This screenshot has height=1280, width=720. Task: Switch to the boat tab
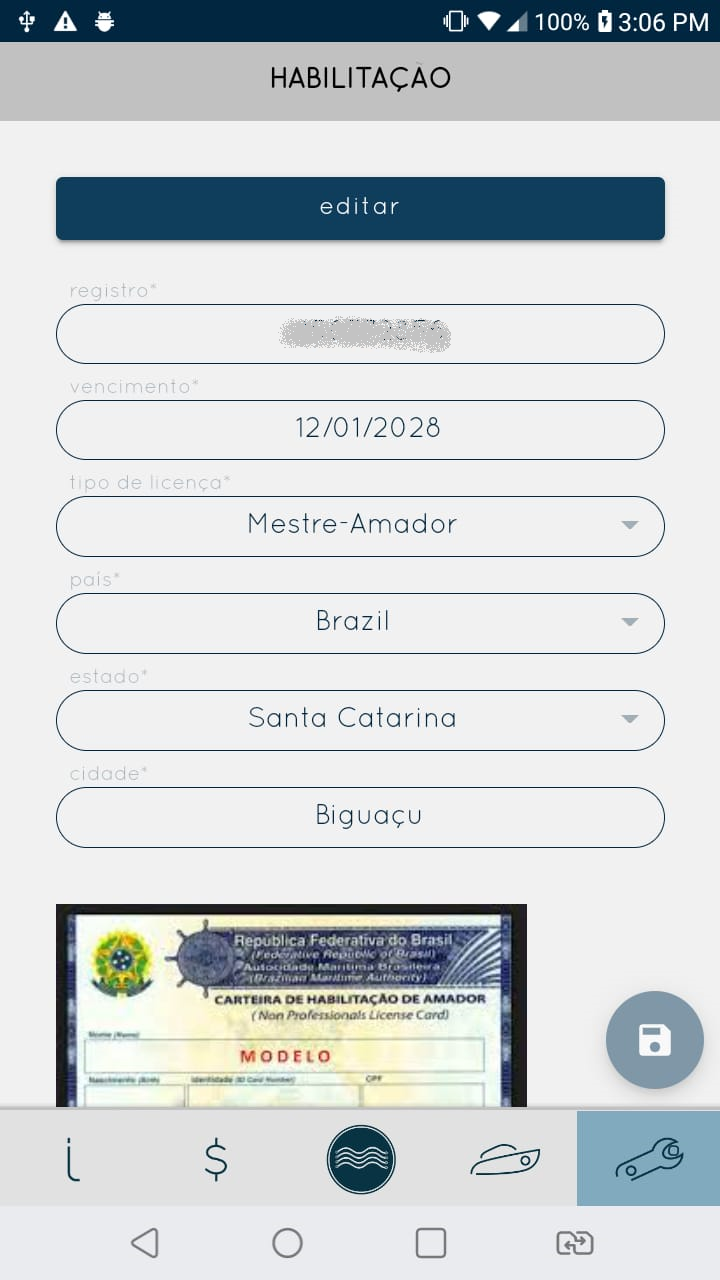[x=505, y=1160]
